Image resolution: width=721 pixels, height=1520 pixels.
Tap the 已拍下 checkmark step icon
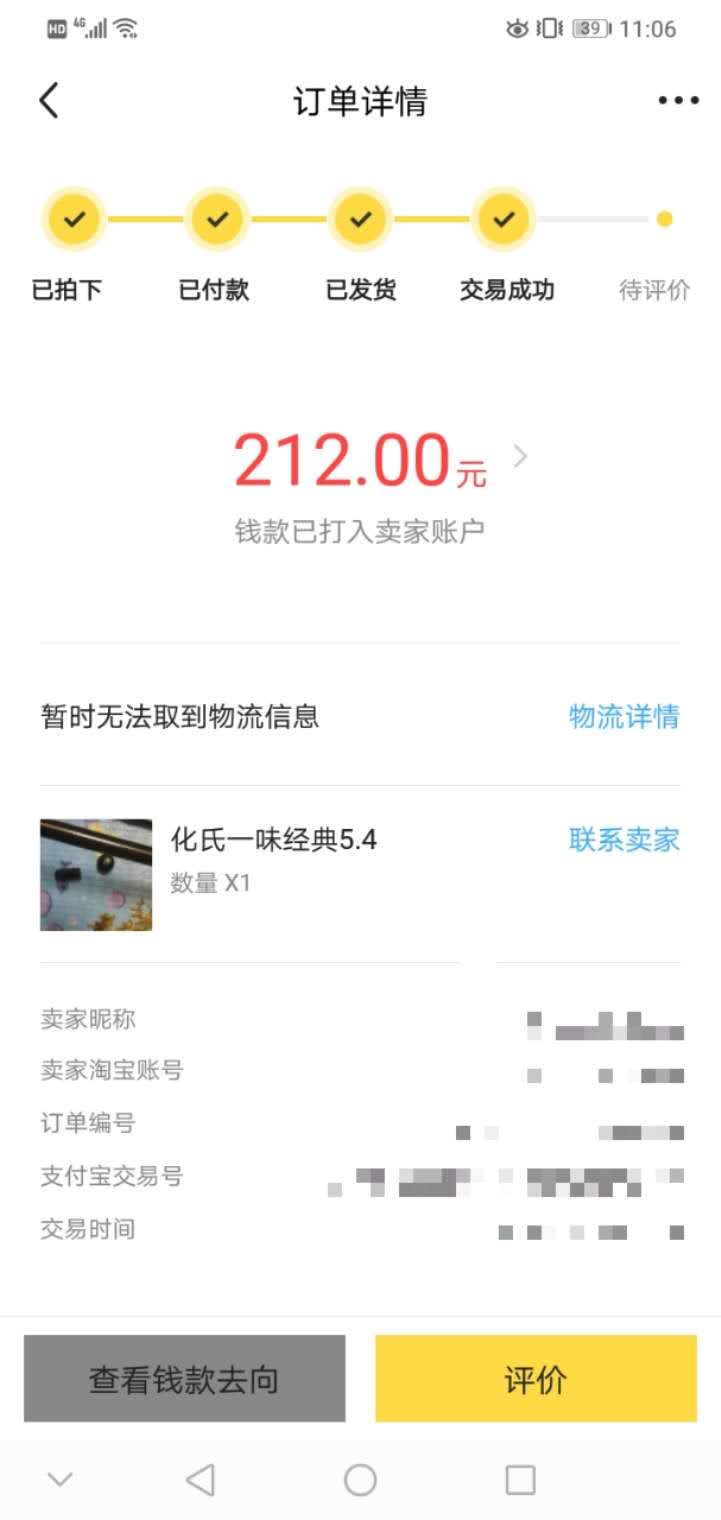71,217
